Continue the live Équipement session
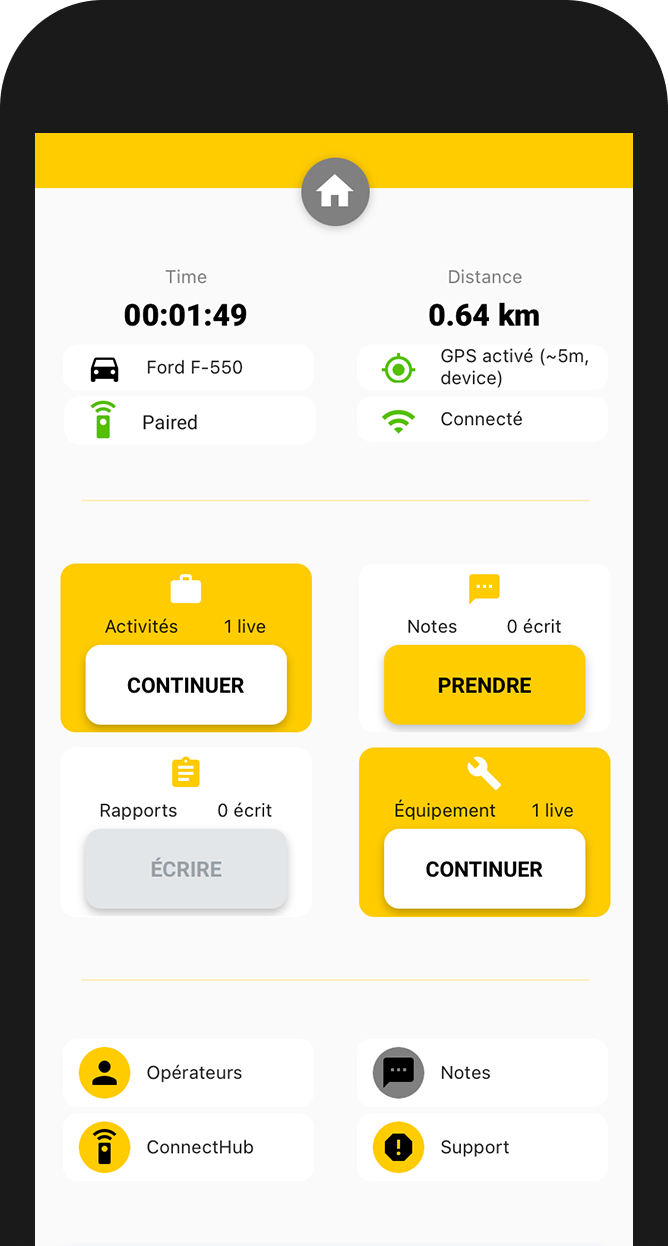This screenshot has height=1246, width=668. 484,869
